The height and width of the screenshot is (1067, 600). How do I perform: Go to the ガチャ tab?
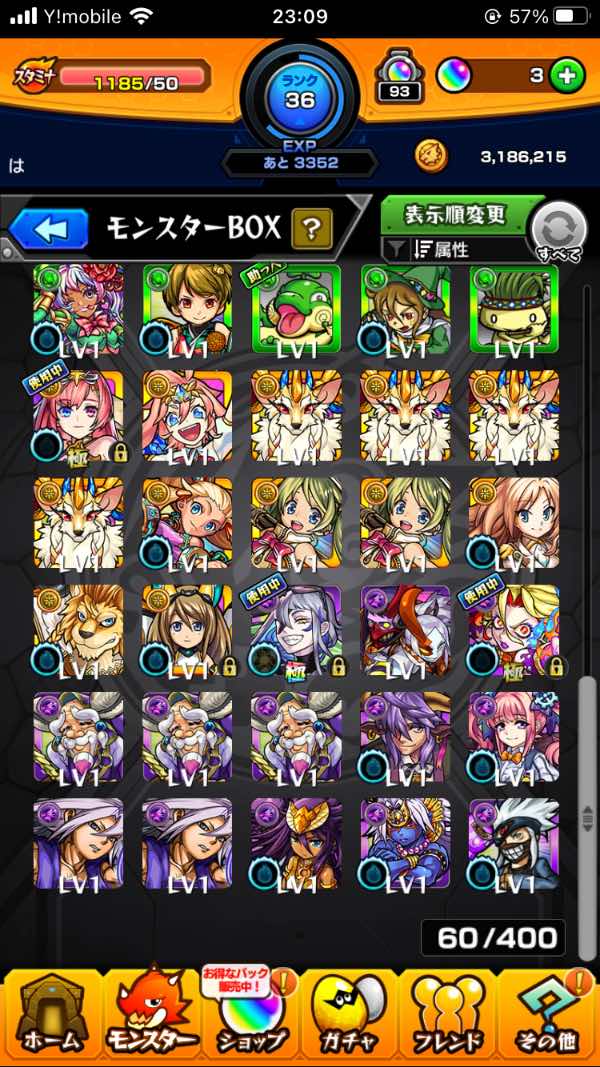click(348, 1013)
